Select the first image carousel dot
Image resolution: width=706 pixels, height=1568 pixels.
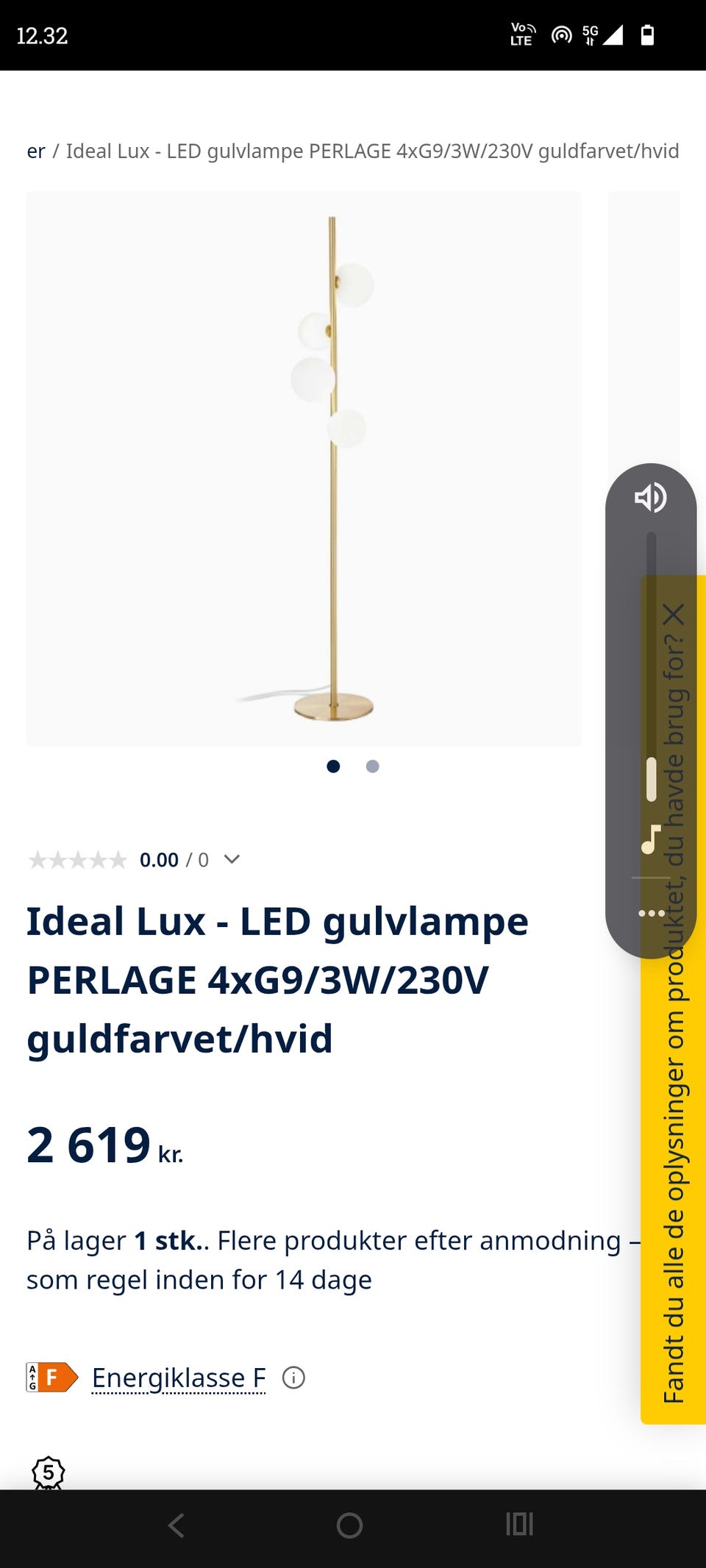[x=334, y=766]
